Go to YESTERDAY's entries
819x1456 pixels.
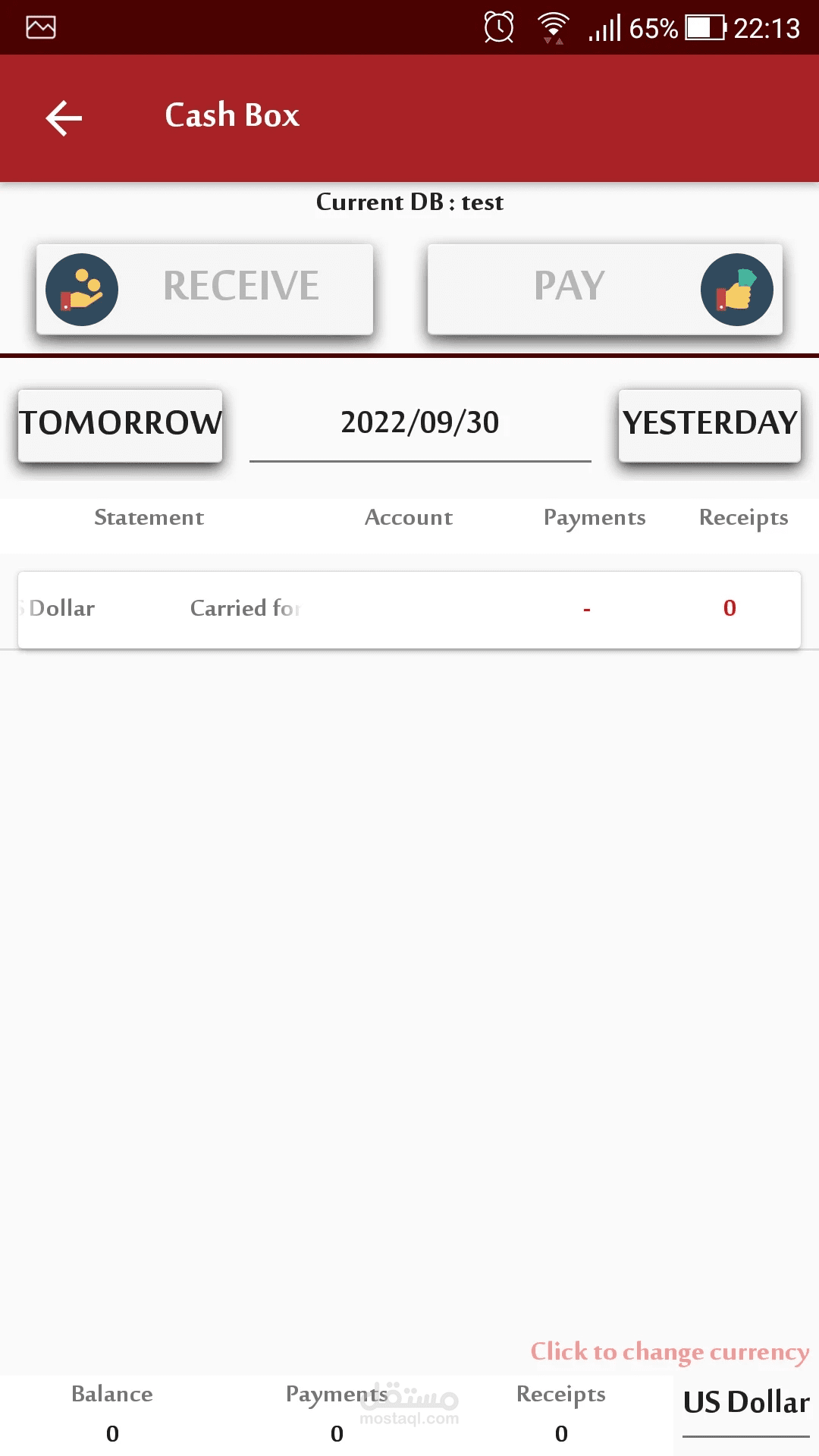710,425
